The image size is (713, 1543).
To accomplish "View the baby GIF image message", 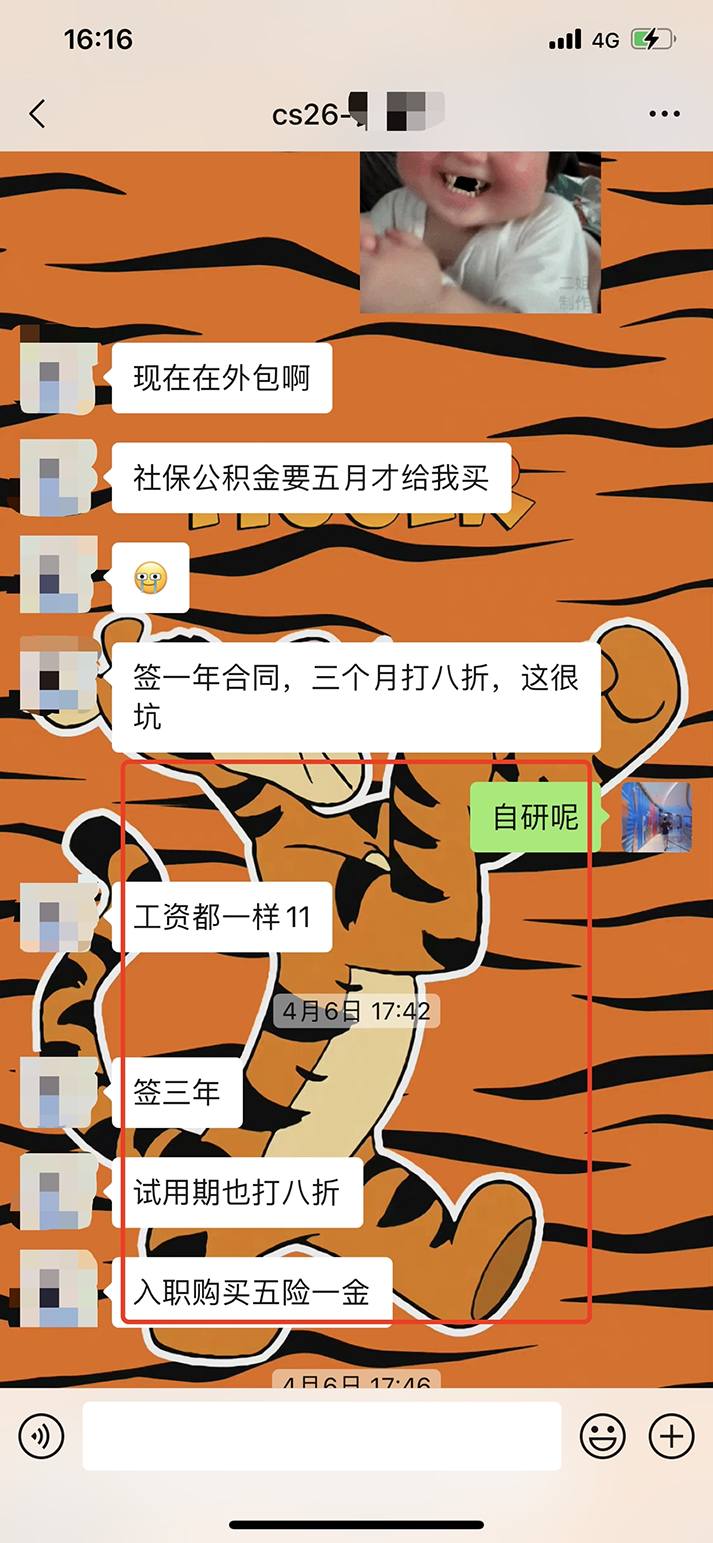I will click(480, 232).
